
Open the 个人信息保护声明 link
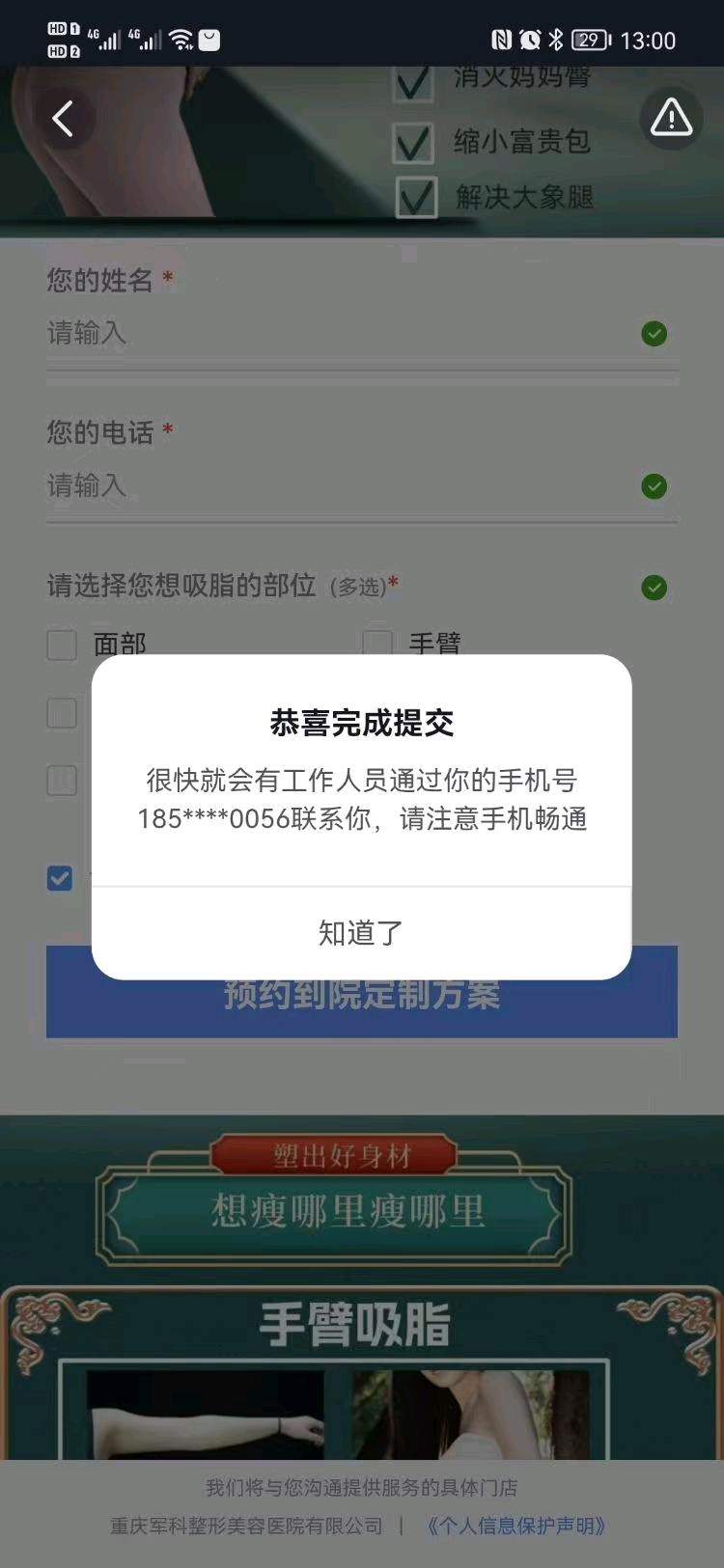tap(517, 1527)
